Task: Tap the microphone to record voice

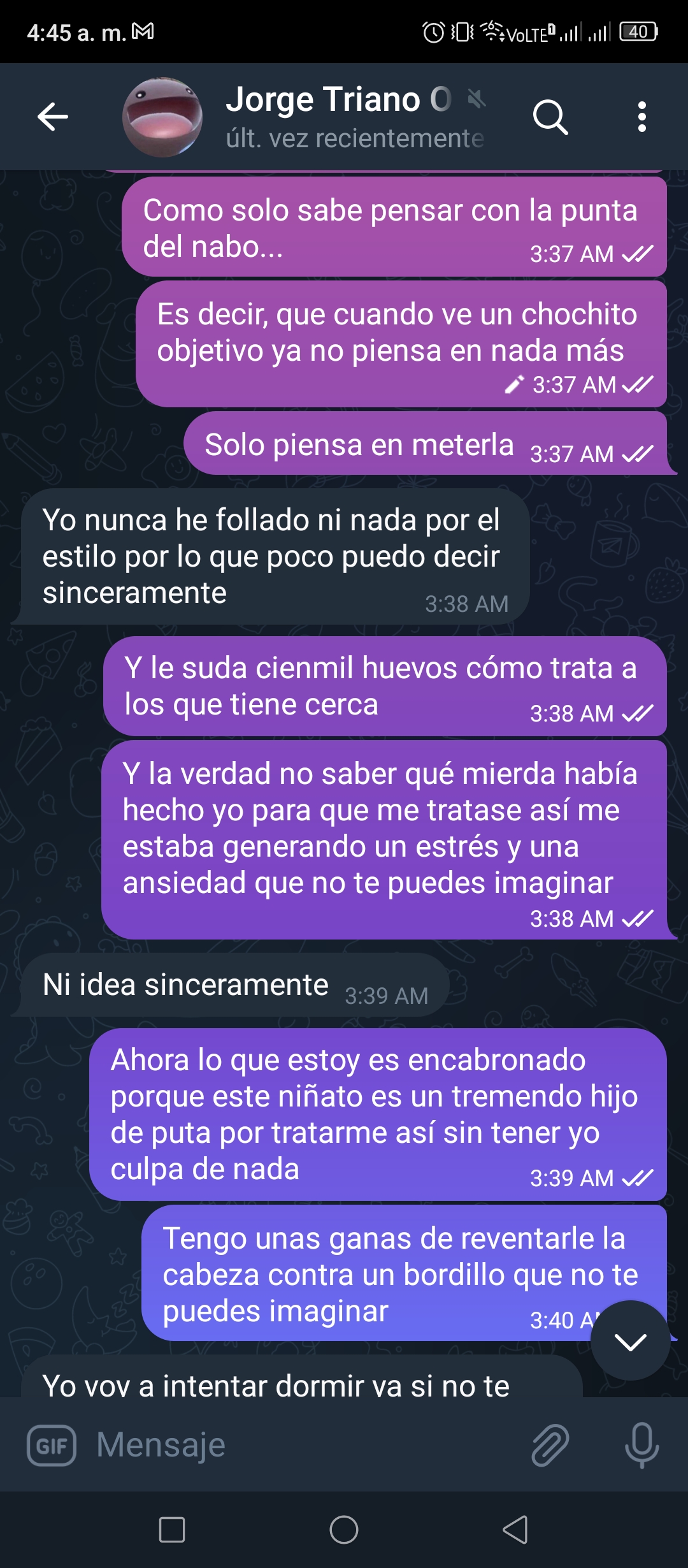Action: pos(641,1445)
